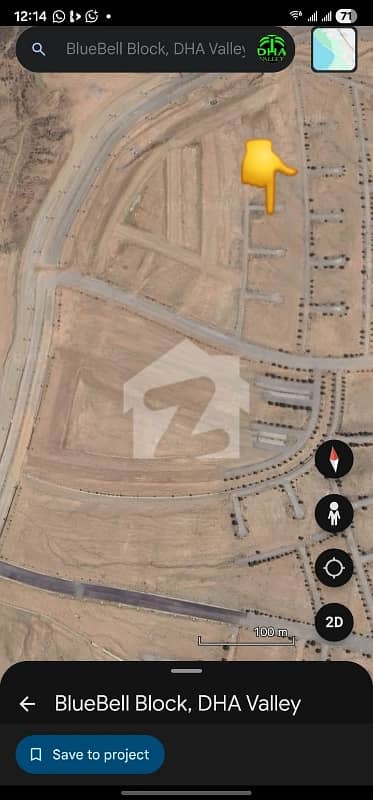The width and height of the screenshot is (373, 800).
Task: Tap the DHA Valley profile avatar
Action: (271, 49)
